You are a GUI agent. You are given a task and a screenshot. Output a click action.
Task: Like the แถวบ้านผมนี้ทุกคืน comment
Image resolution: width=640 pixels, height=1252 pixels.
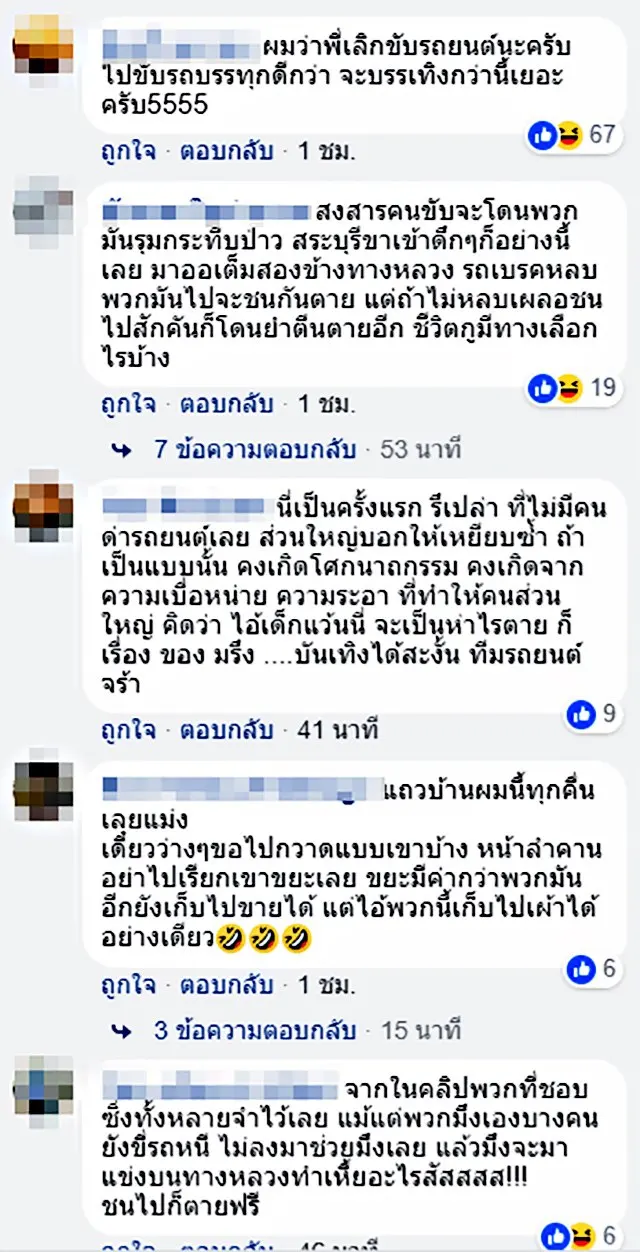127,984
